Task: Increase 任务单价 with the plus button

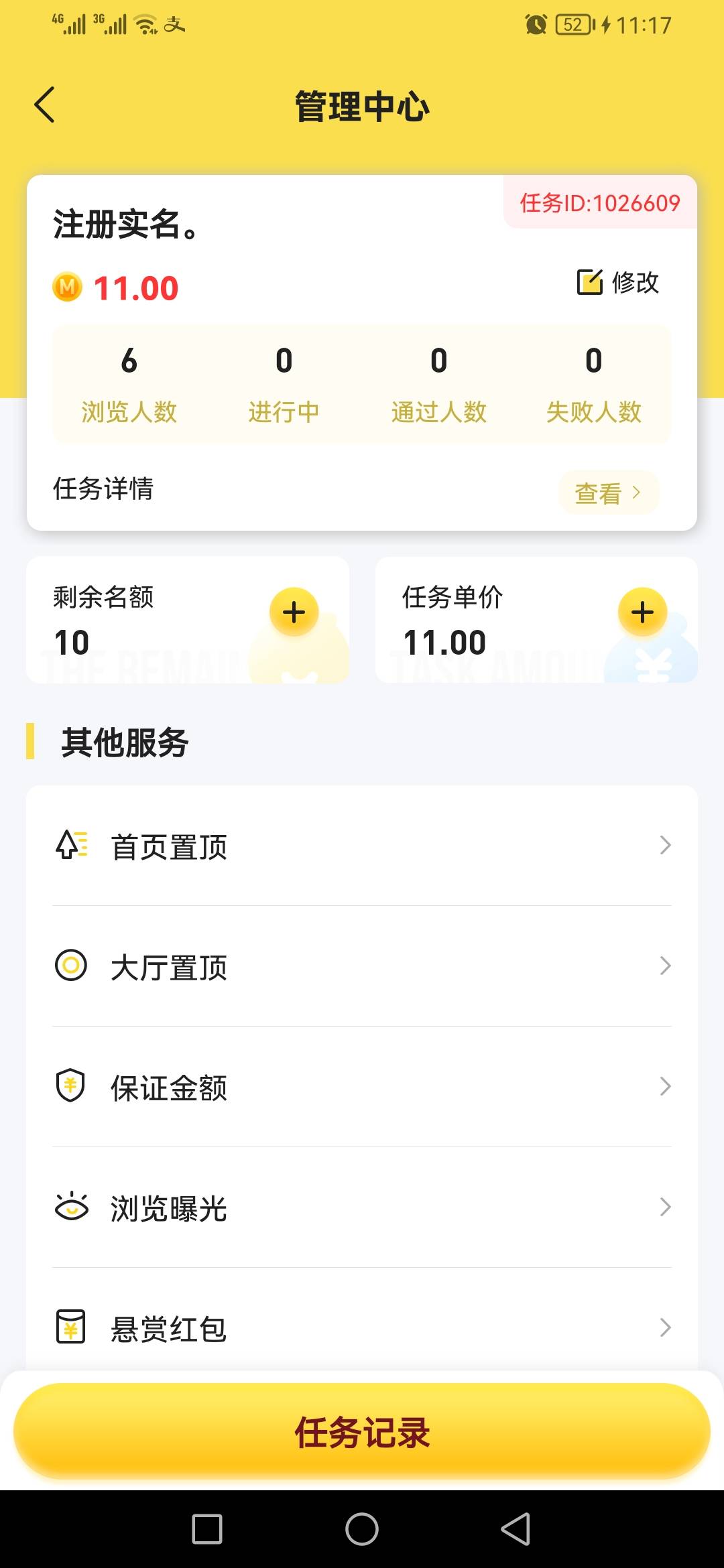Action: click(642, 612)
